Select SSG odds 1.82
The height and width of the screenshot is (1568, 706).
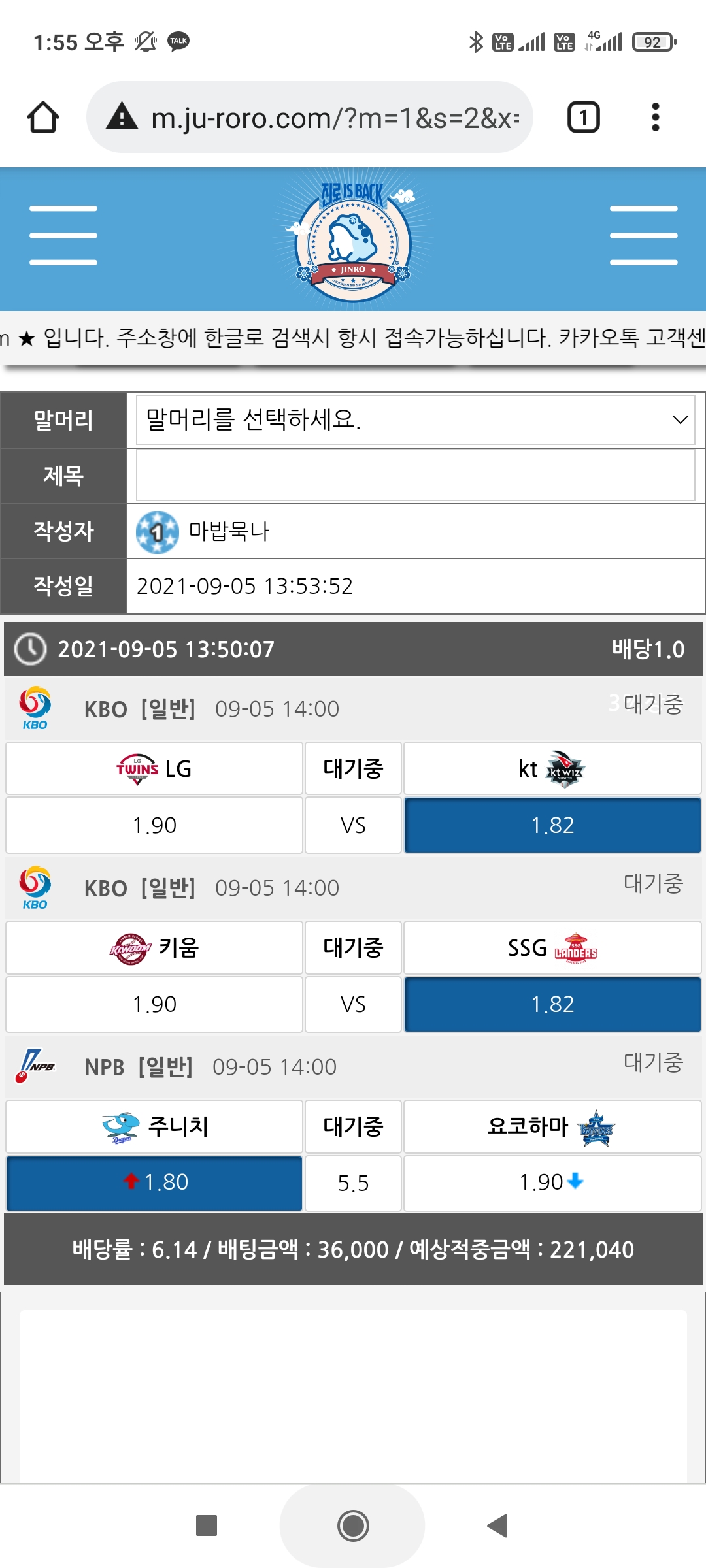(x=552, y=1004)
